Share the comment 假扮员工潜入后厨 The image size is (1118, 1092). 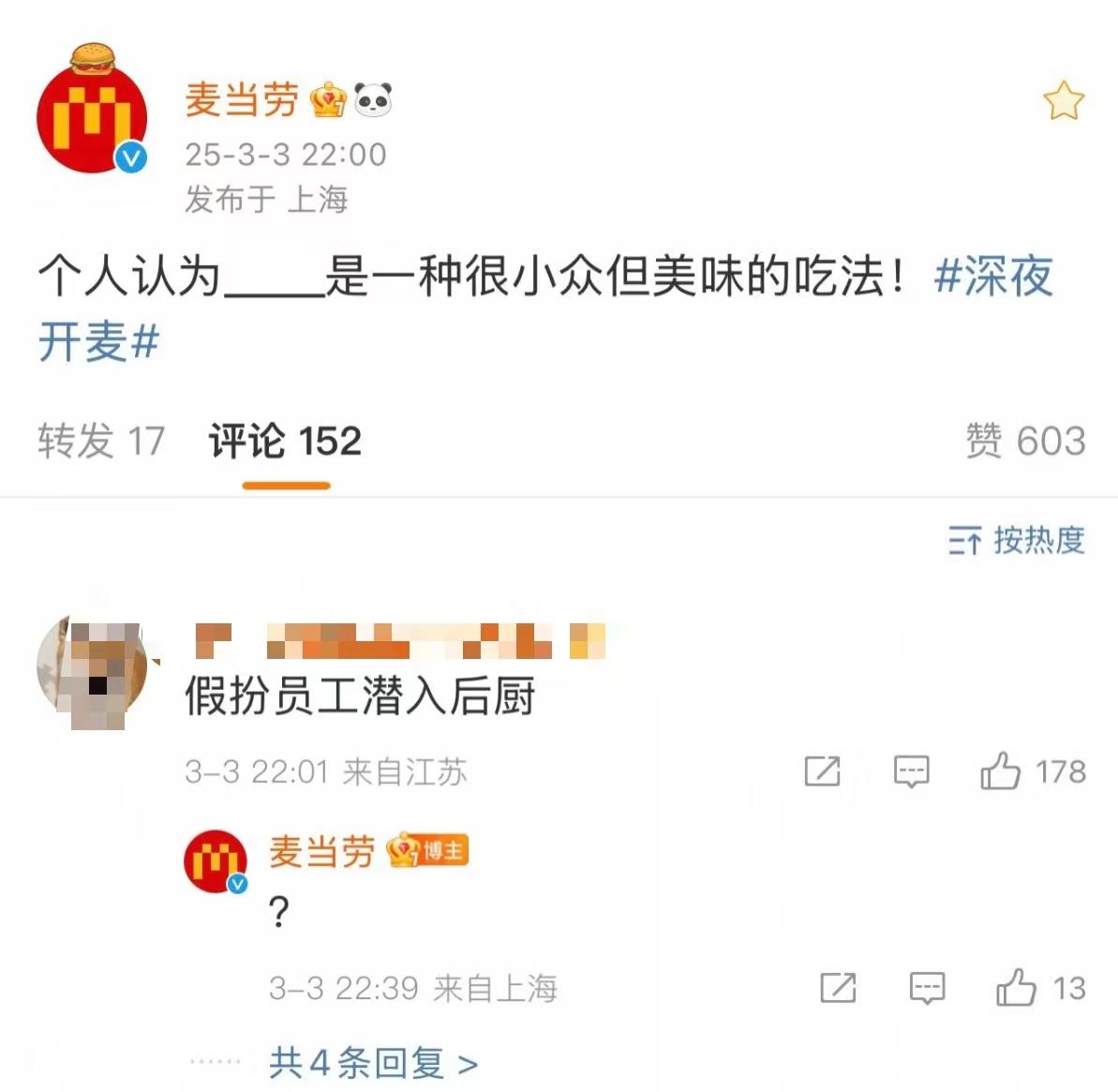click(822, 771)
